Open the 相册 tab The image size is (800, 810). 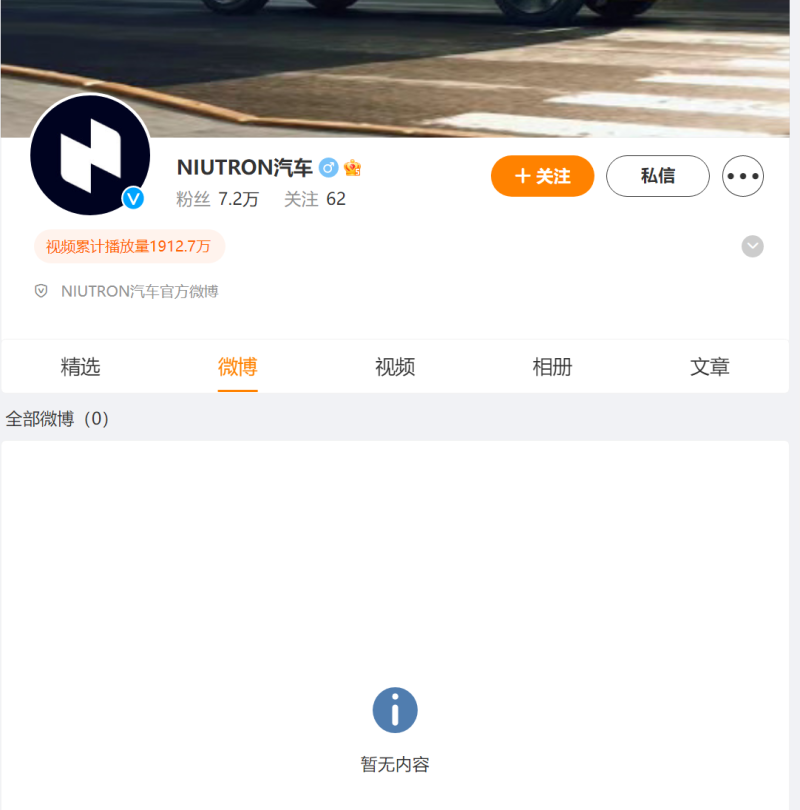pyautogui.click(x=552, y=367)
